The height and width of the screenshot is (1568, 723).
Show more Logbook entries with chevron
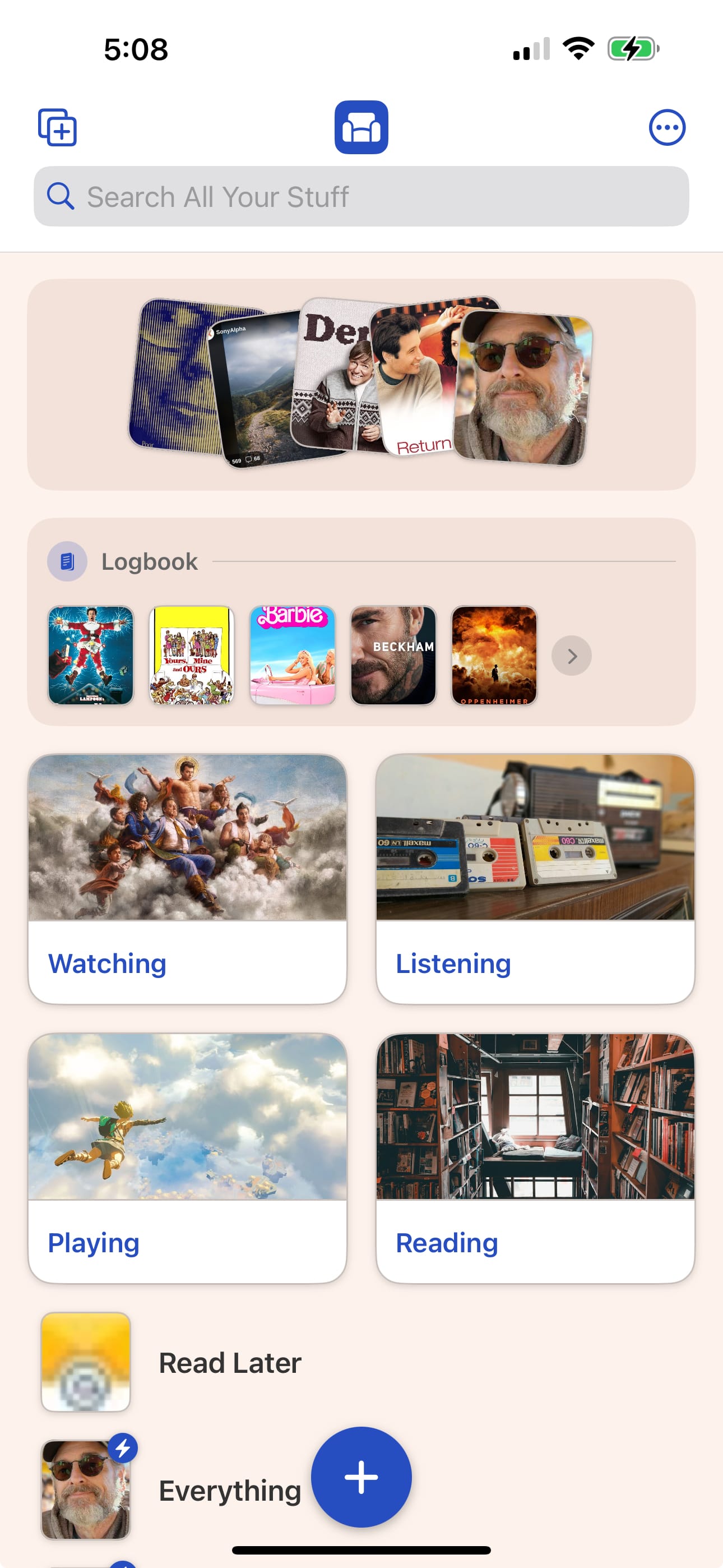(571, 656)
